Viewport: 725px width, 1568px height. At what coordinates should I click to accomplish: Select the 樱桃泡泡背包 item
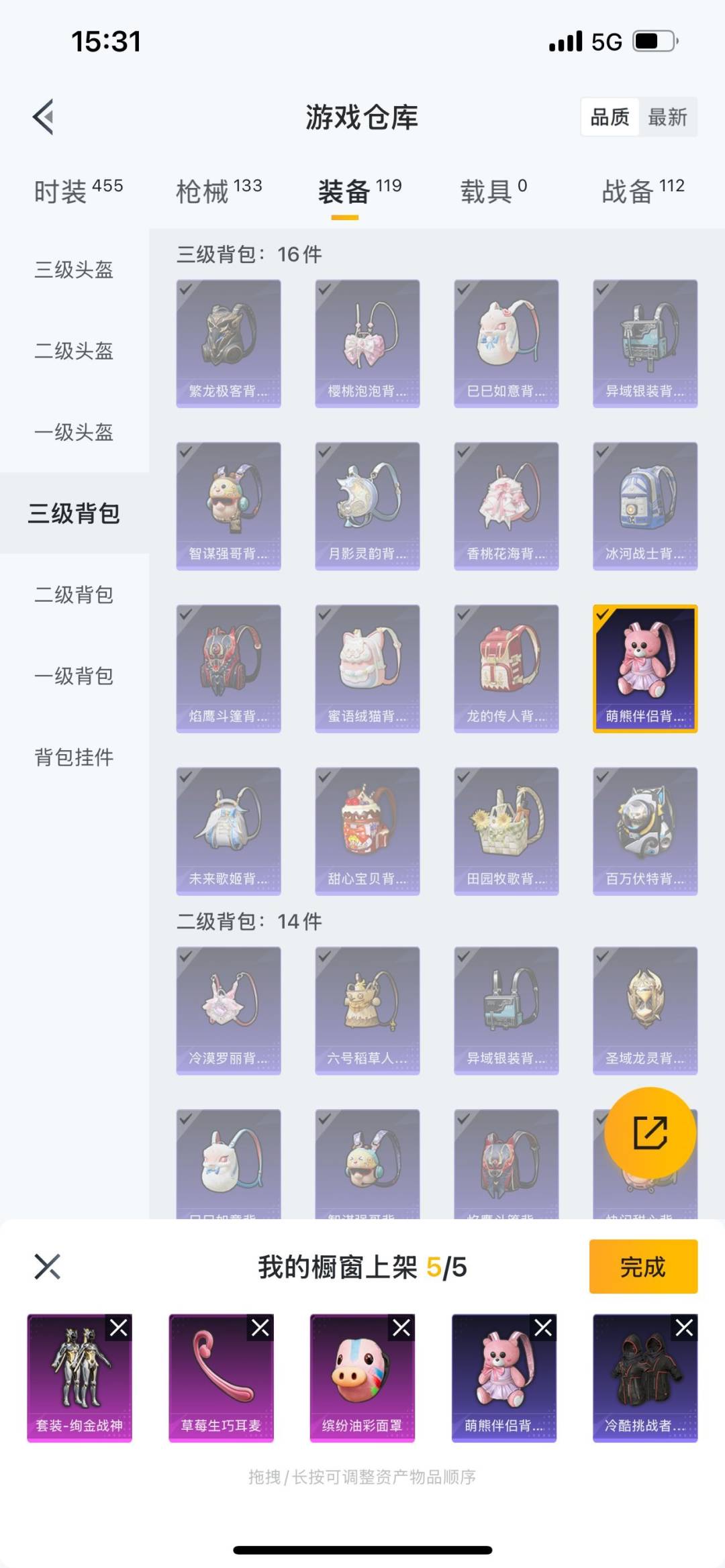coord(367,343)
